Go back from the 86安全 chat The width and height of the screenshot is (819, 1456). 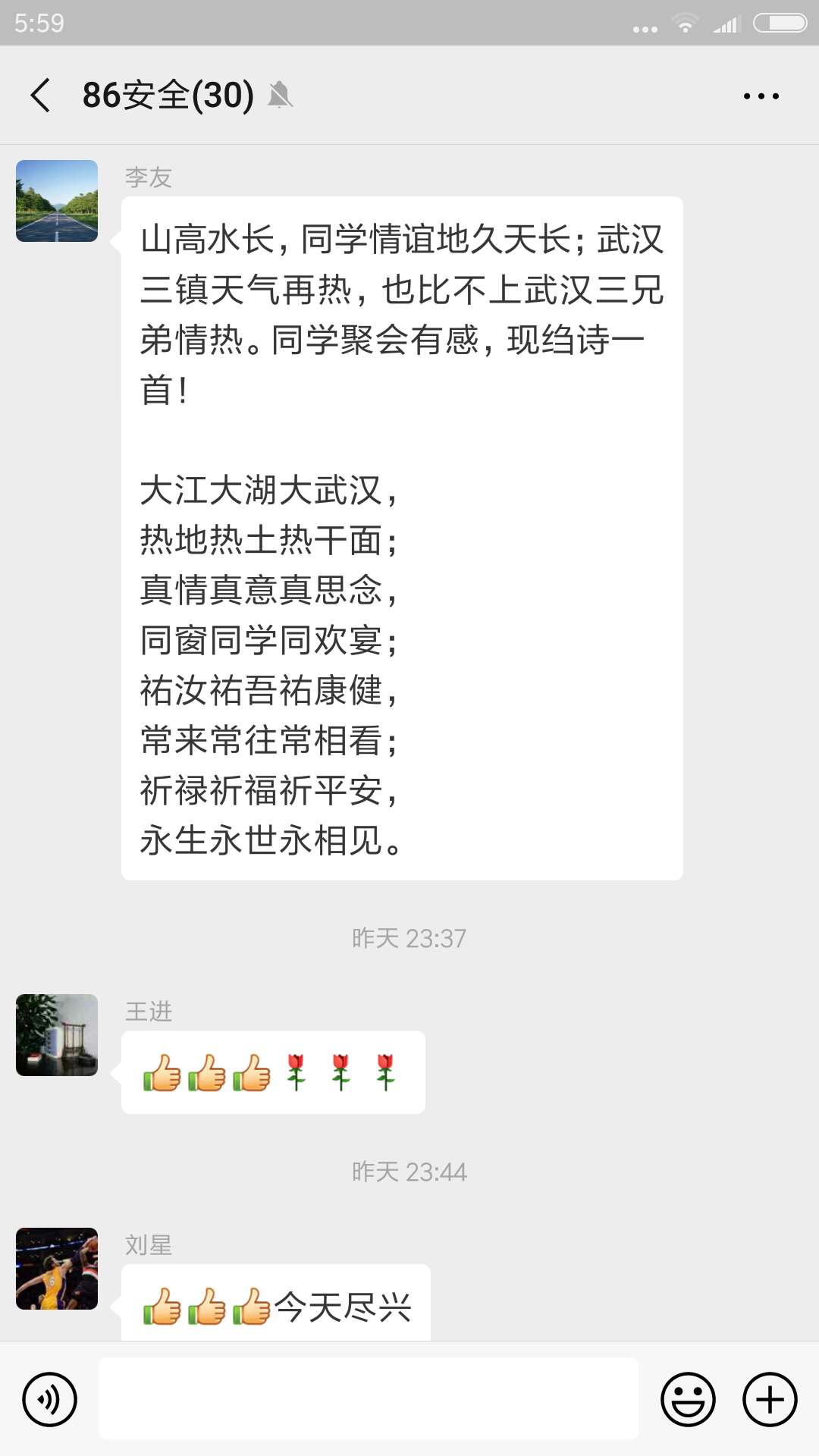point(41,96)
